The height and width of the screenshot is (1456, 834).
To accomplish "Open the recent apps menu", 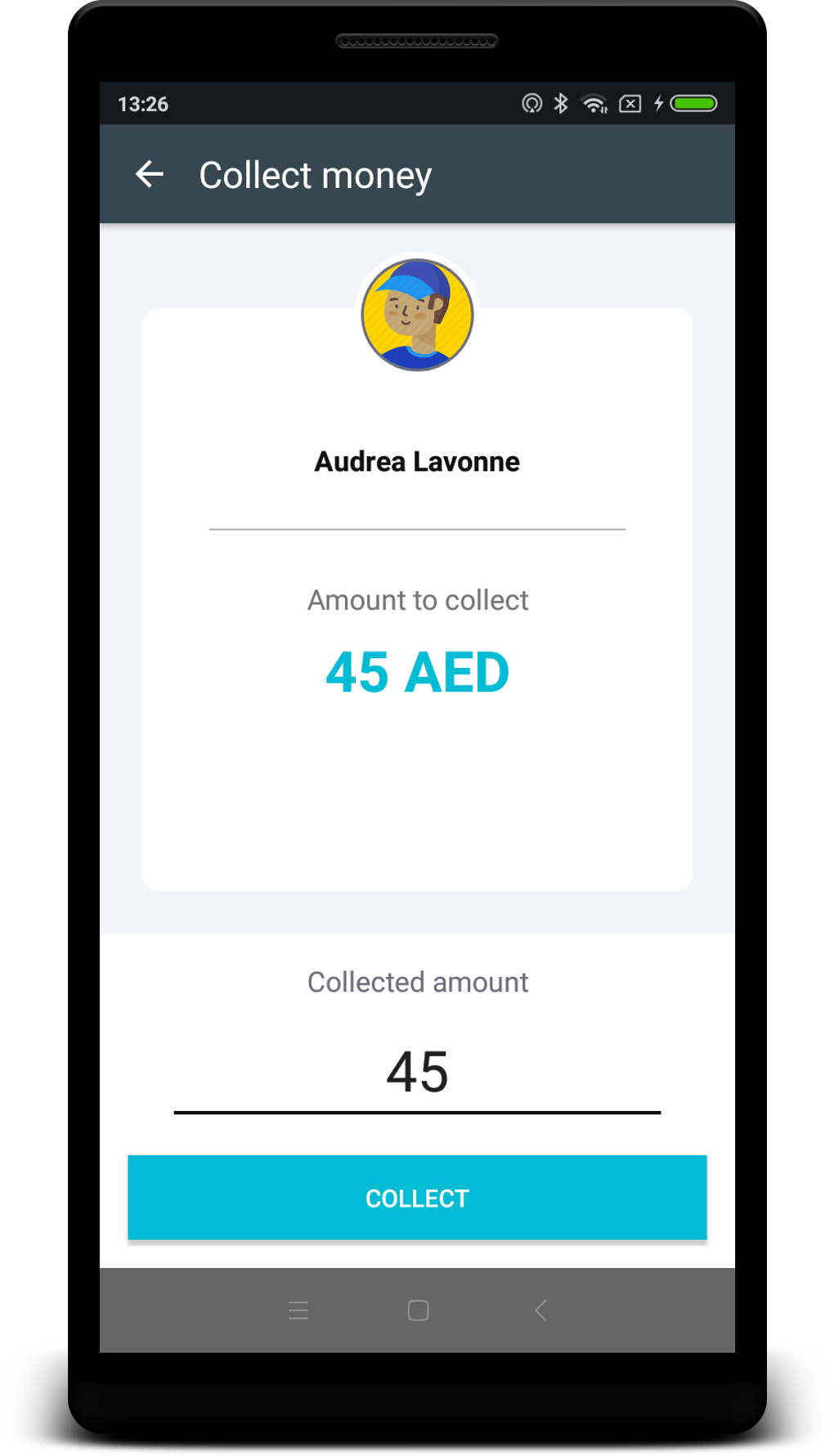I will [298, 1310].
